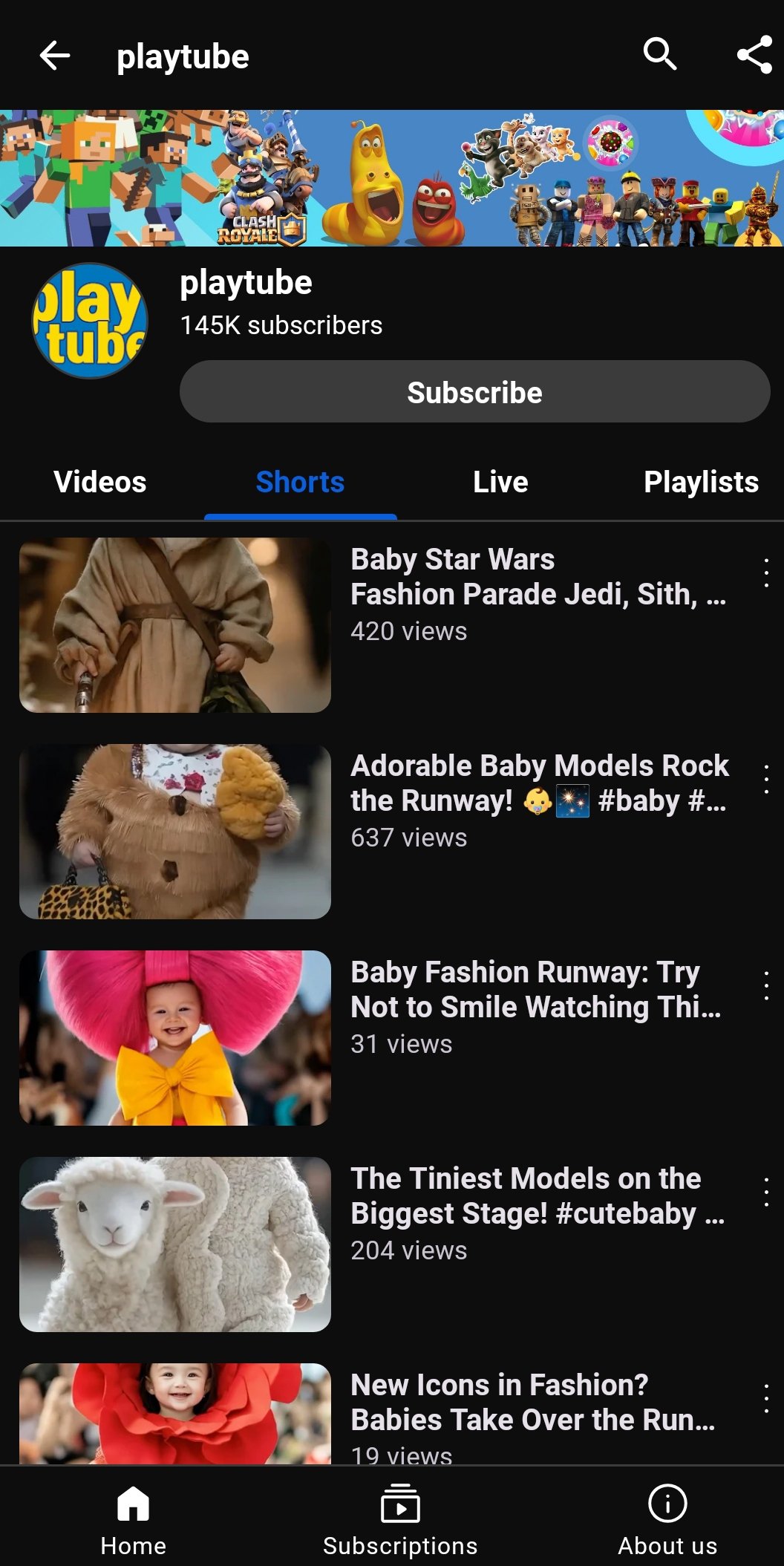The width and height of the screenshot is (784, 1566).
Task: Go back using the arrow icon
Action: coord(55,56)
